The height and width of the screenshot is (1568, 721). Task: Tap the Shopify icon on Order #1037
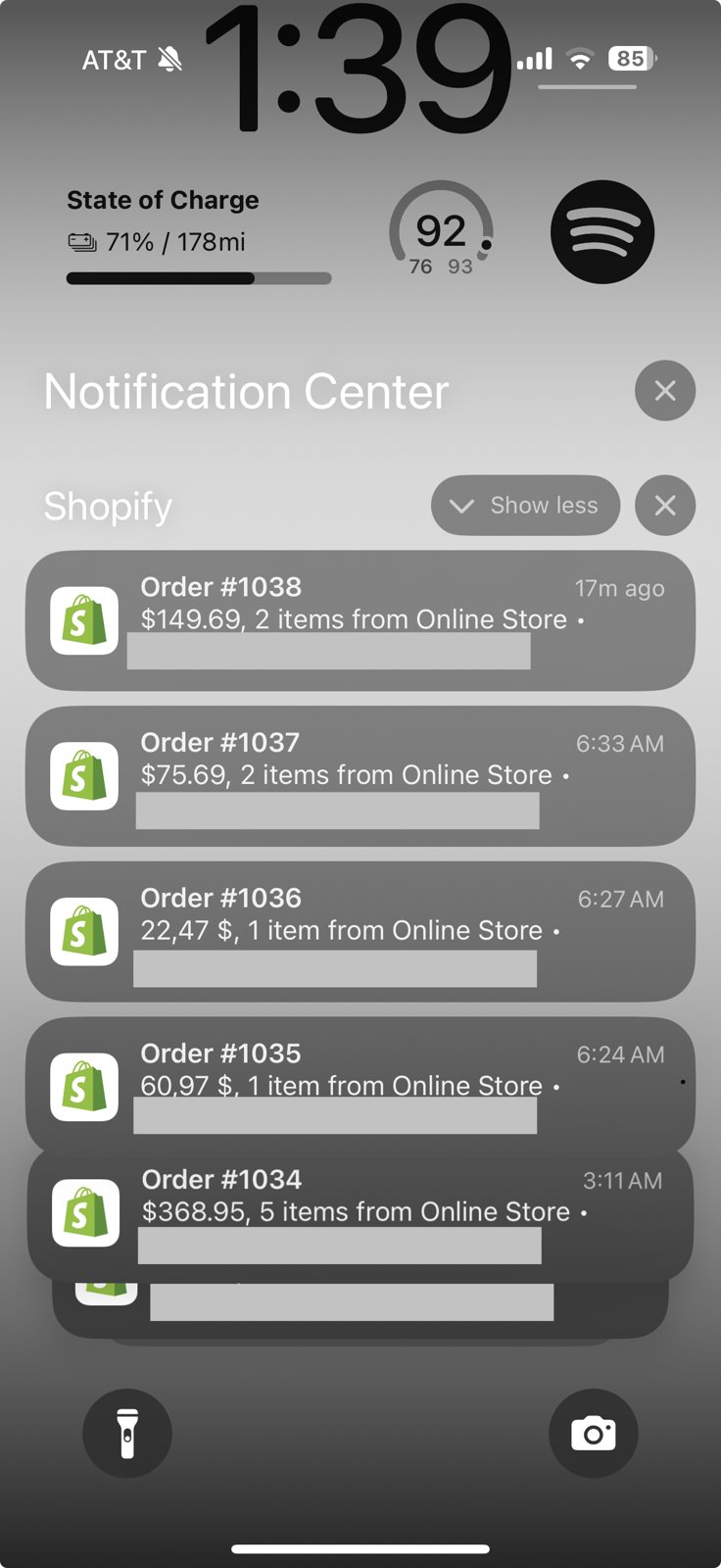85,775
